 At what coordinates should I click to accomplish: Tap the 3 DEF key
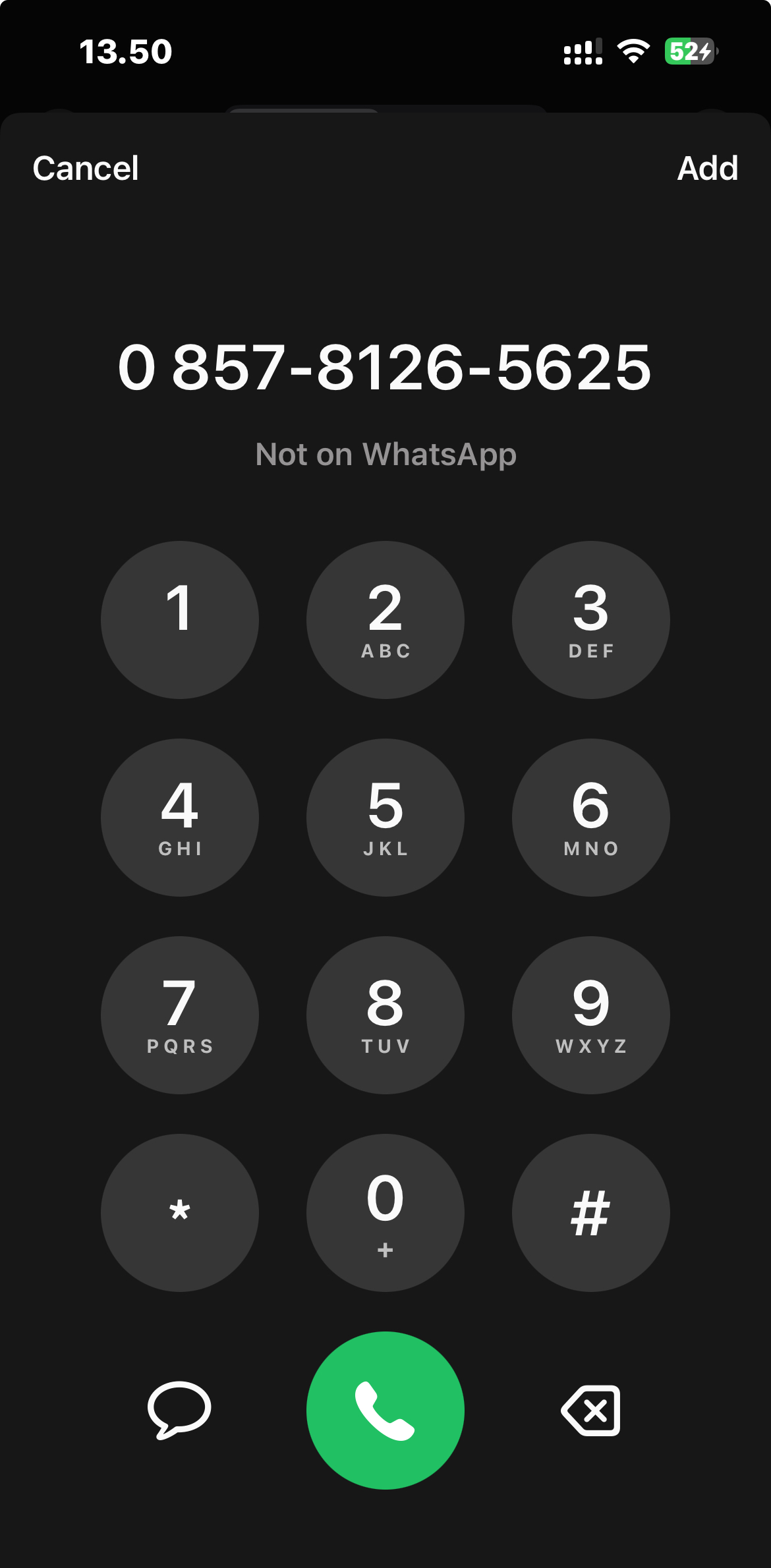point(590,620)
